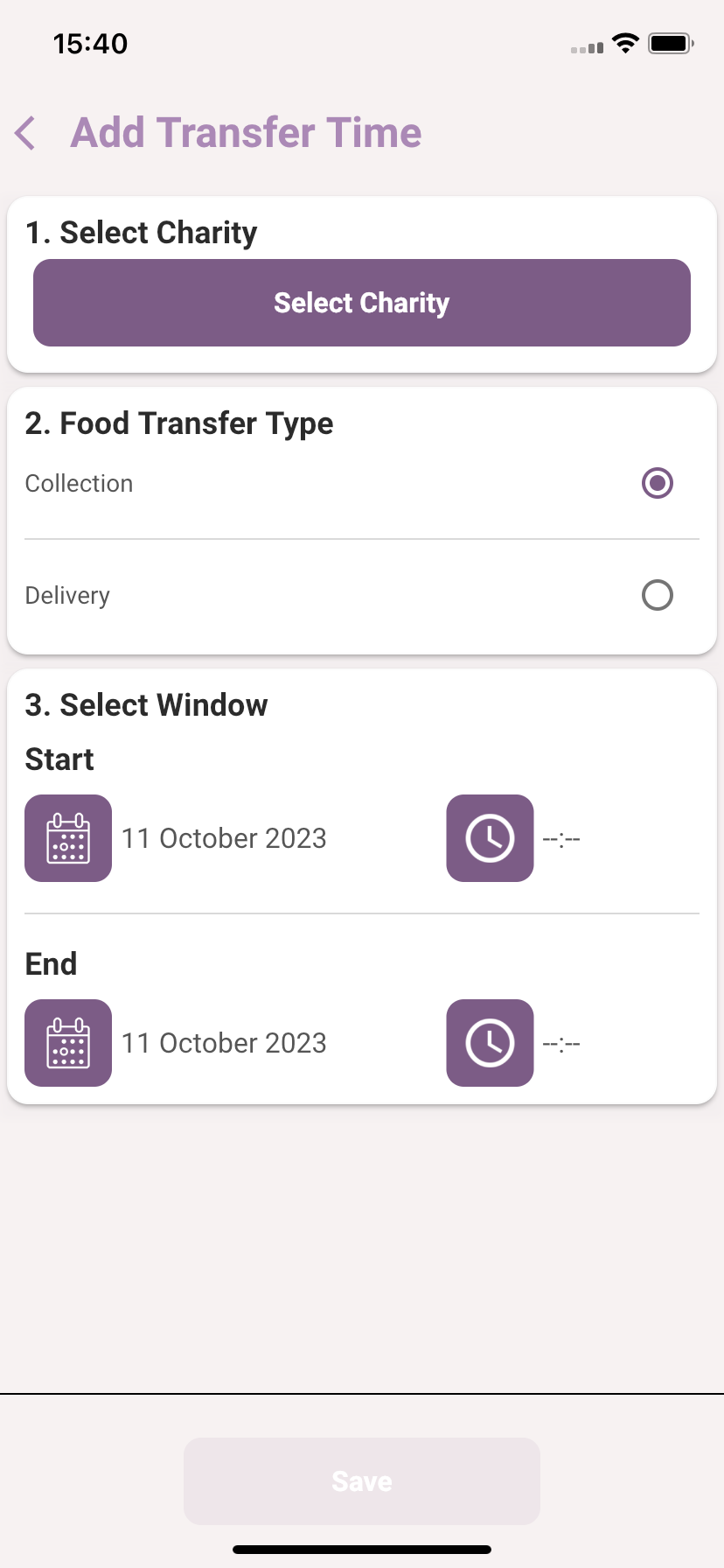Open the End date calendar picker

68,1043
